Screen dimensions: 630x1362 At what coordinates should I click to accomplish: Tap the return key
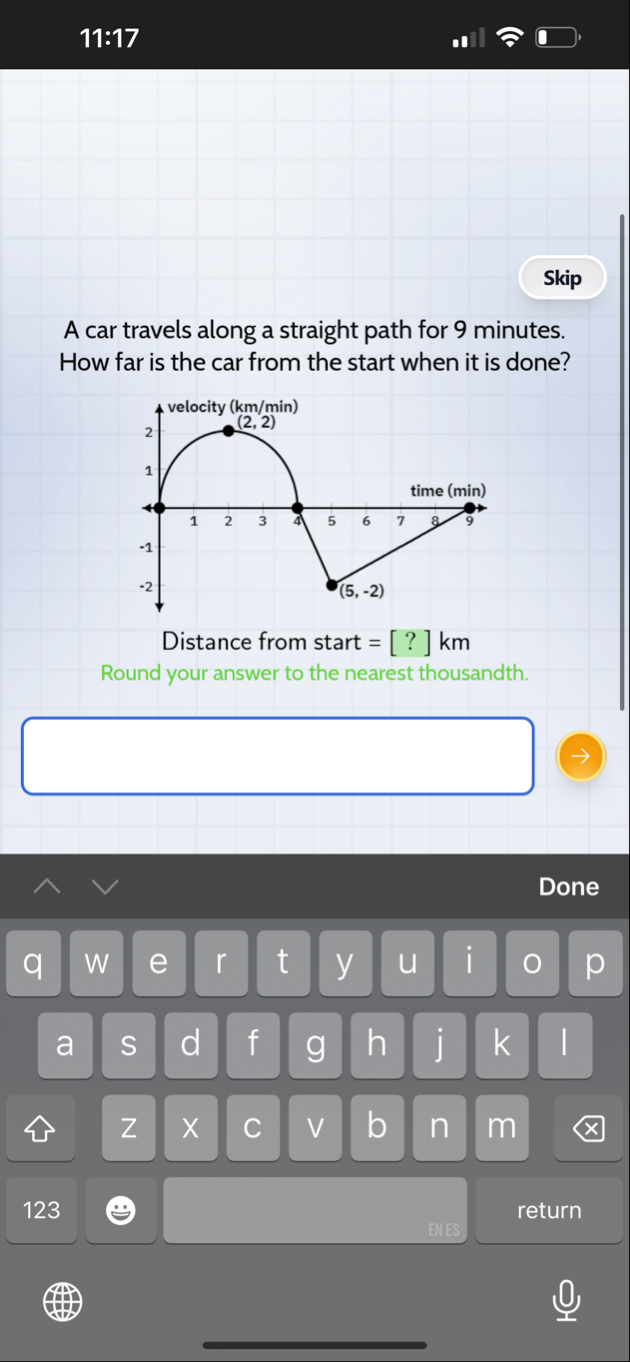pyautogui.click(x=548, y=1210)
